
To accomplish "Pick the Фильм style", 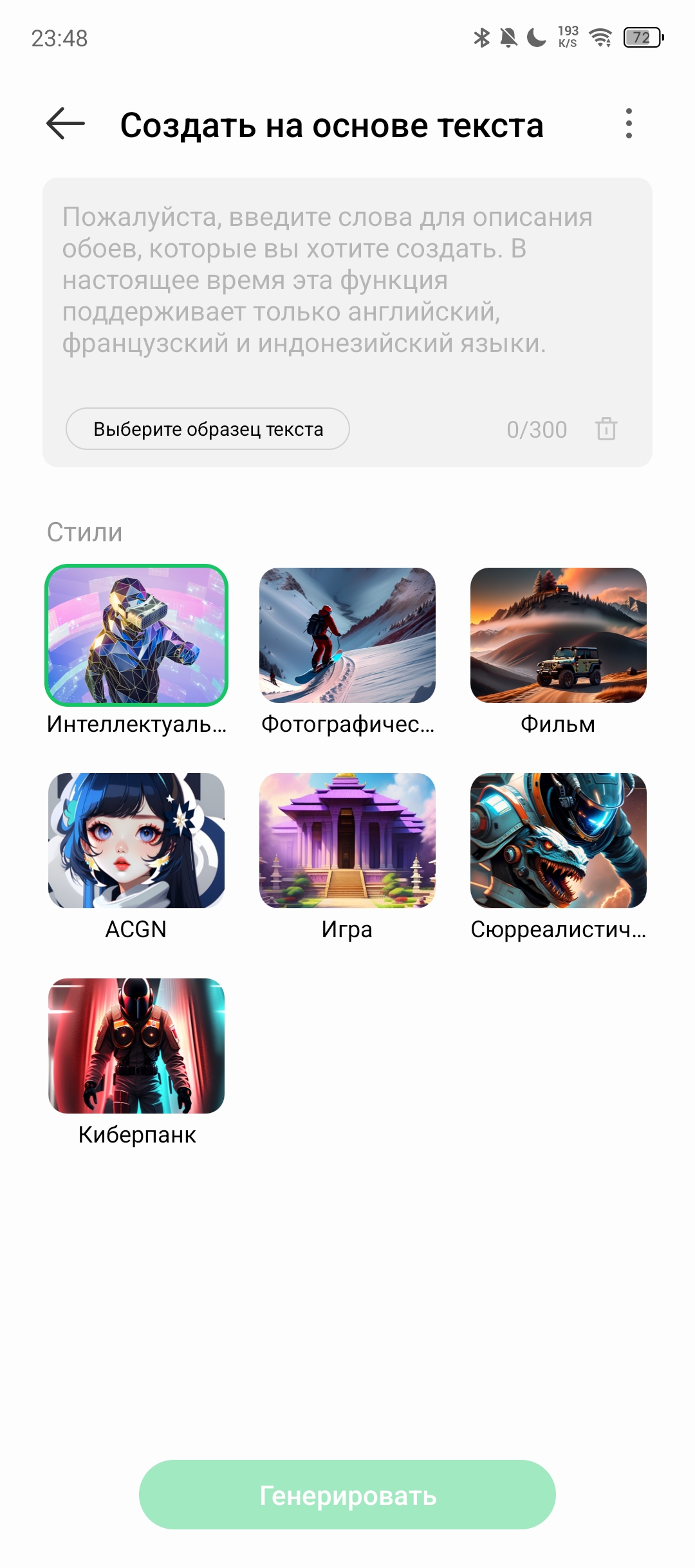I will pyautogui.click(x=558, y=635).
